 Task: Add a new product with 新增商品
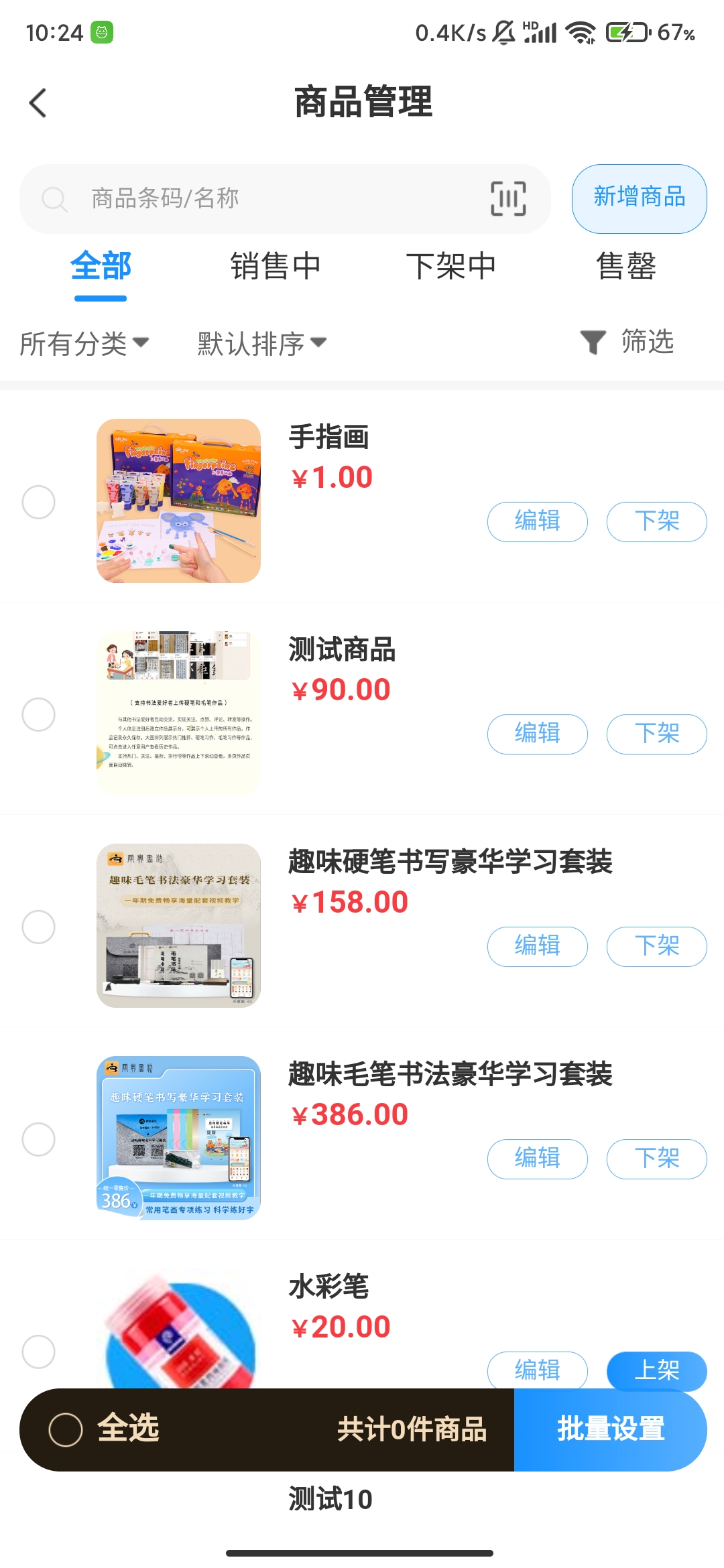tap(639, 198)
